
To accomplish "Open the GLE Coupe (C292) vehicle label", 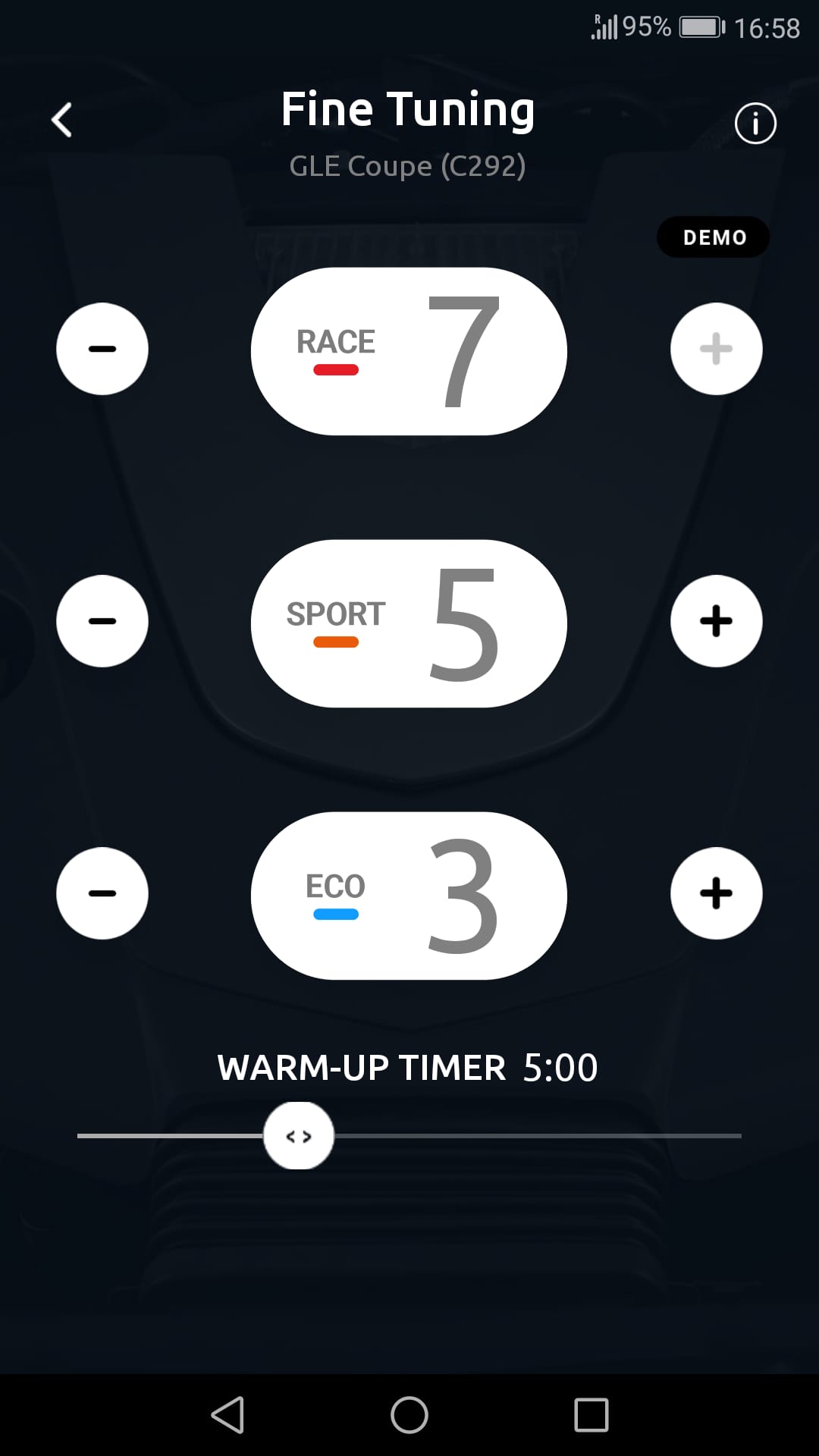I will (409, 166).
